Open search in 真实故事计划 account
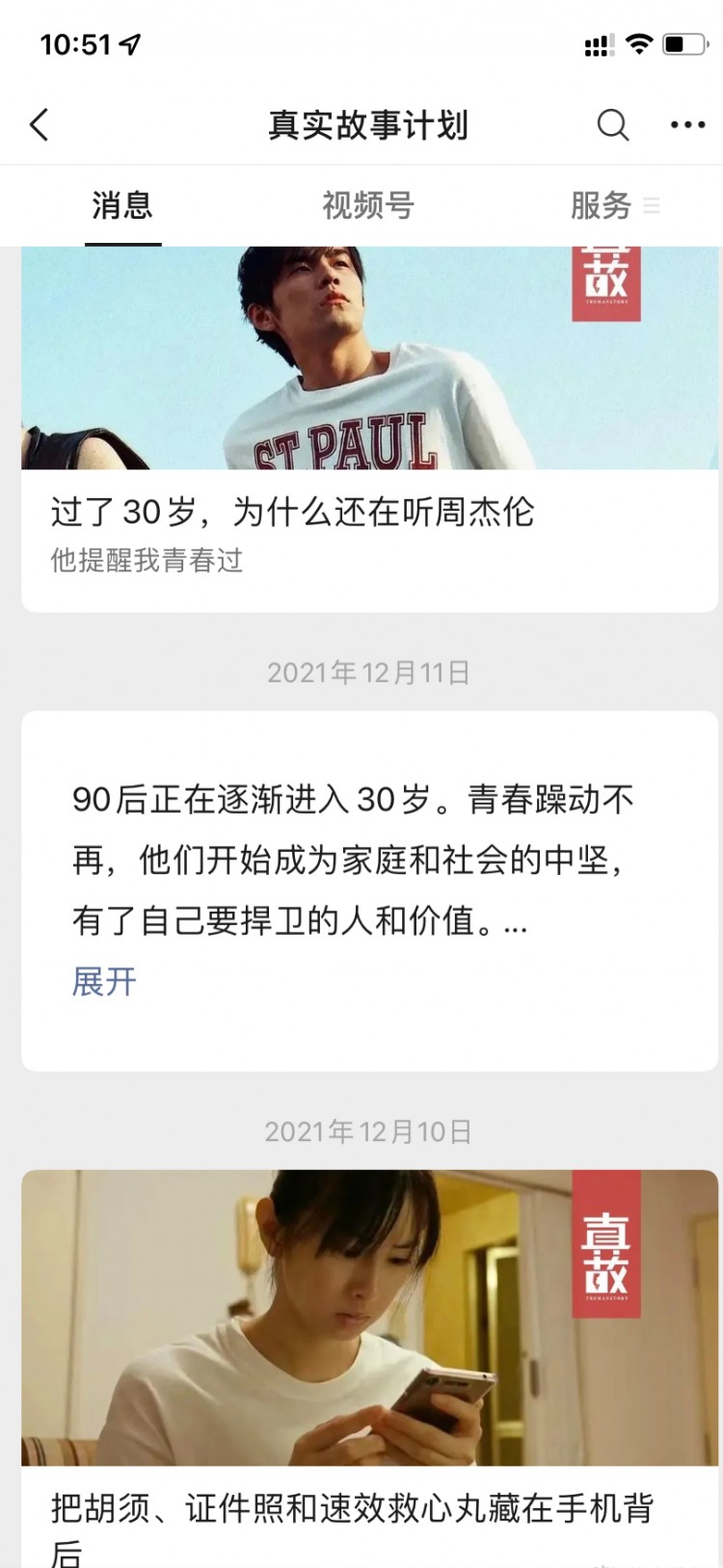 click(612, 124)
